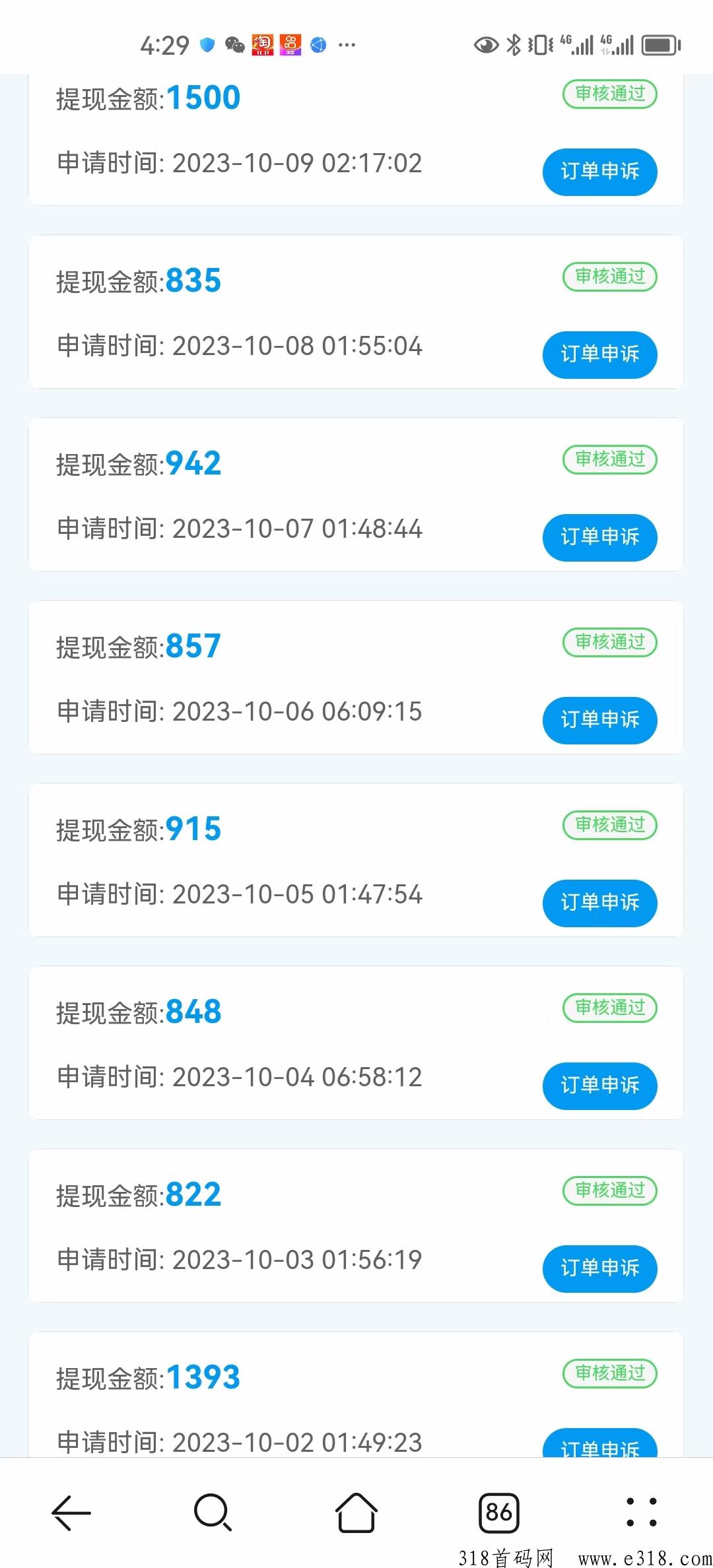Appeal the 835 withdrawal order

[x=599, y=355]
